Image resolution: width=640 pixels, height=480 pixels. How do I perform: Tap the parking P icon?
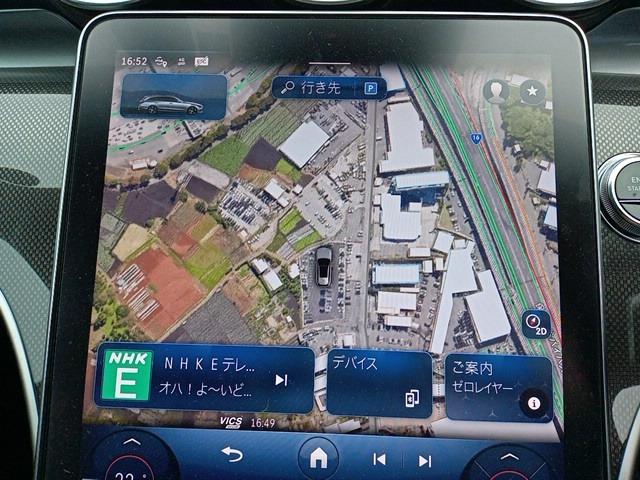371,88
